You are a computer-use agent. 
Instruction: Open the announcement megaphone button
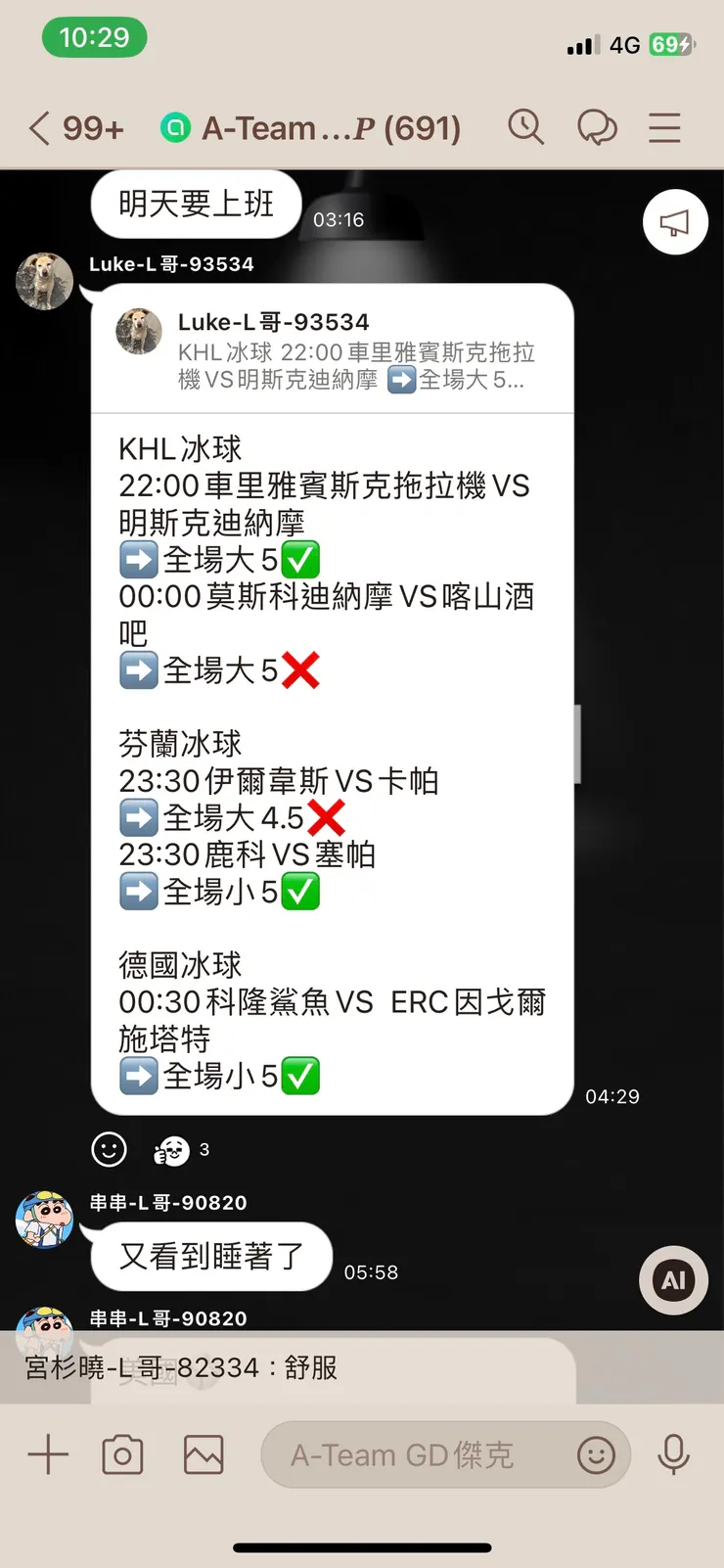(x=675, y=223)
